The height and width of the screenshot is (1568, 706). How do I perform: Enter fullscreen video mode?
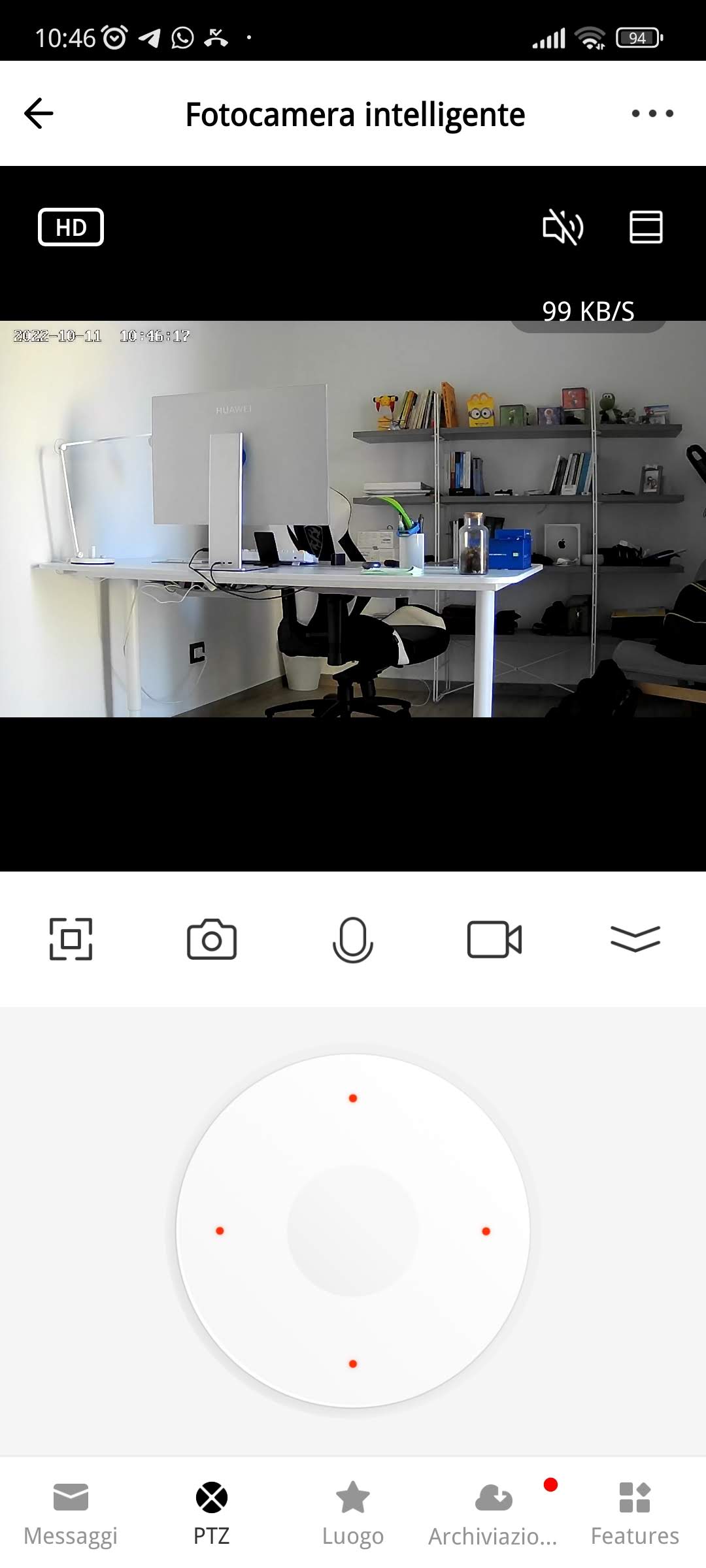[71, 939]
